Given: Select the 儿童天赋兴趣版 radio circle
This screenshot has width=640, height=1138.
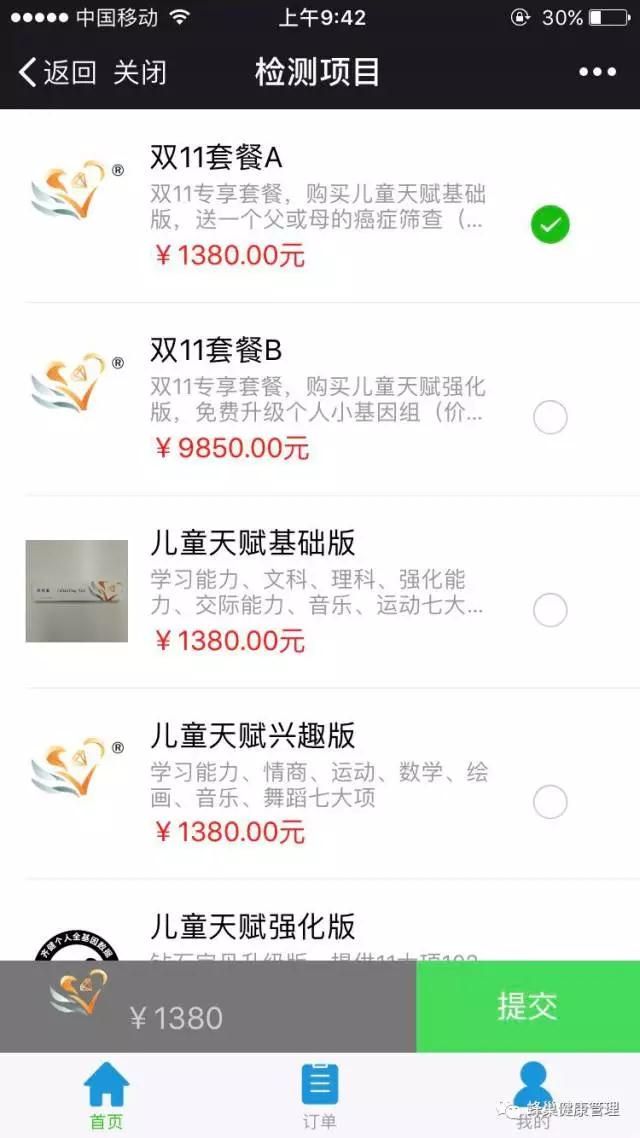Looking at the screenshot, I should (x=550, y=802).
